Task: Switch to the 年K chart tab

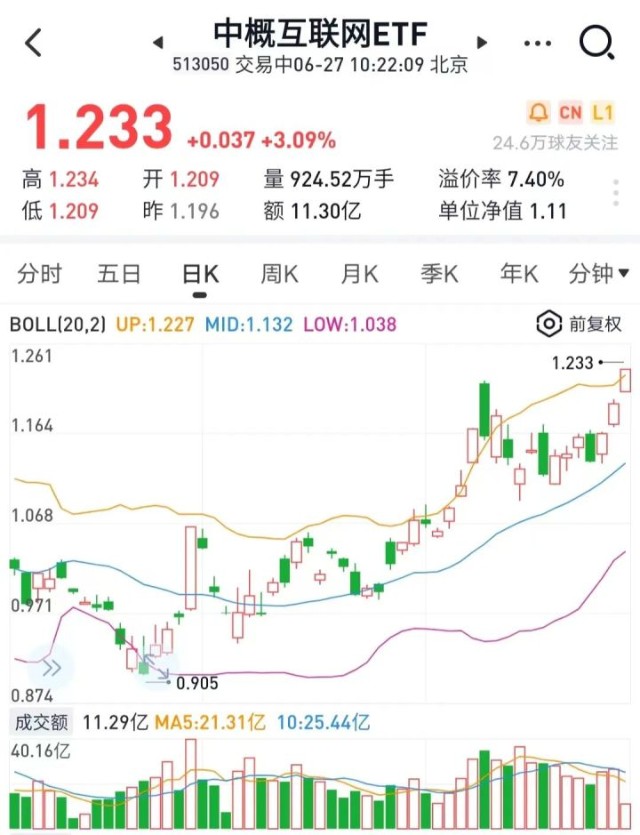Action: 519,274
